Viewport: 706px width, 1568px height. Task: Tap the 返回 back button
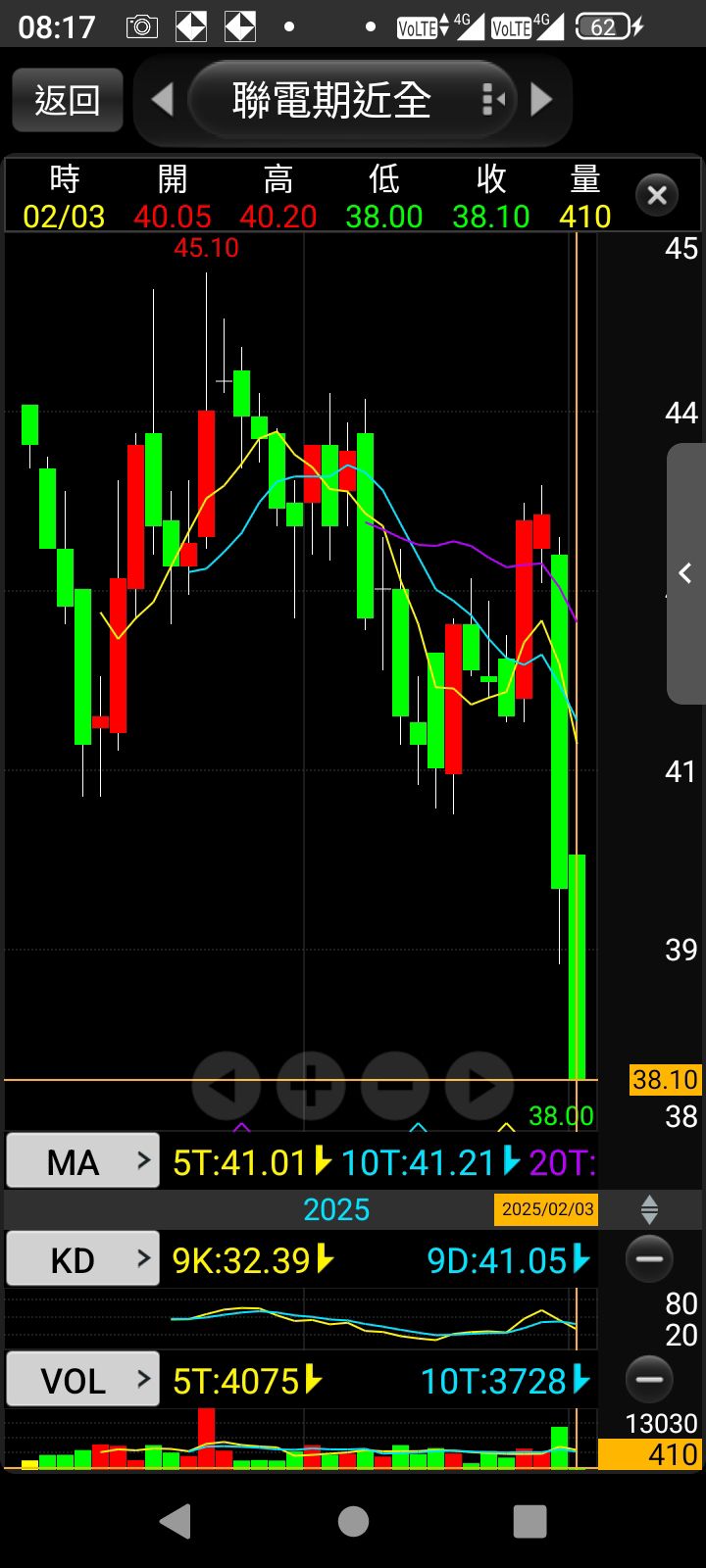(68, 100)
